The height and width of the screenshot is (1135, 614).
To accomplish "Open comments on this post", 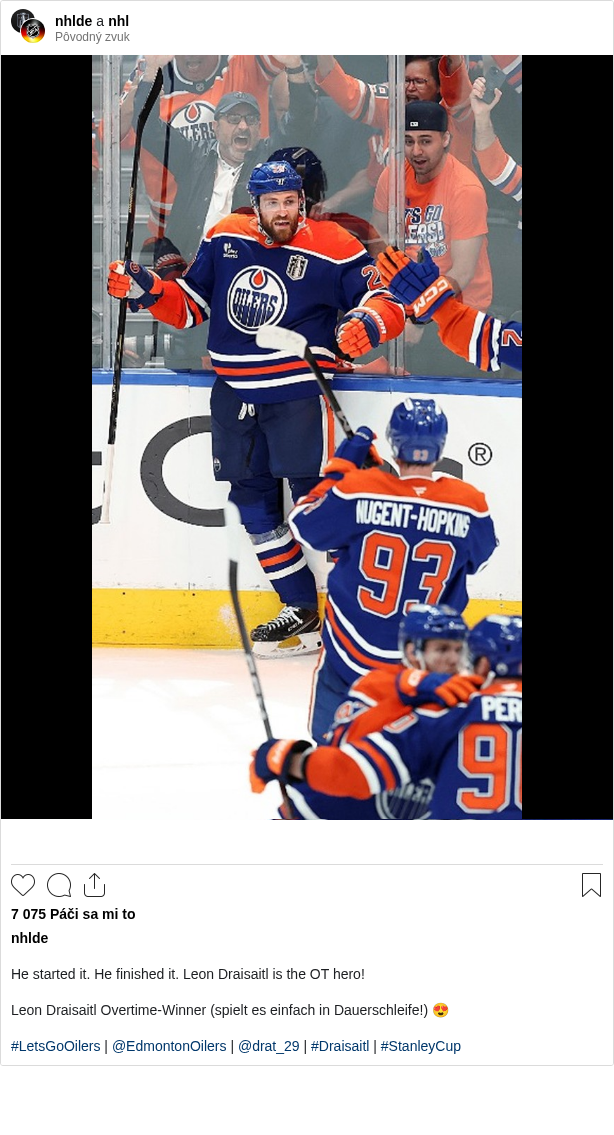I will 59,885.
